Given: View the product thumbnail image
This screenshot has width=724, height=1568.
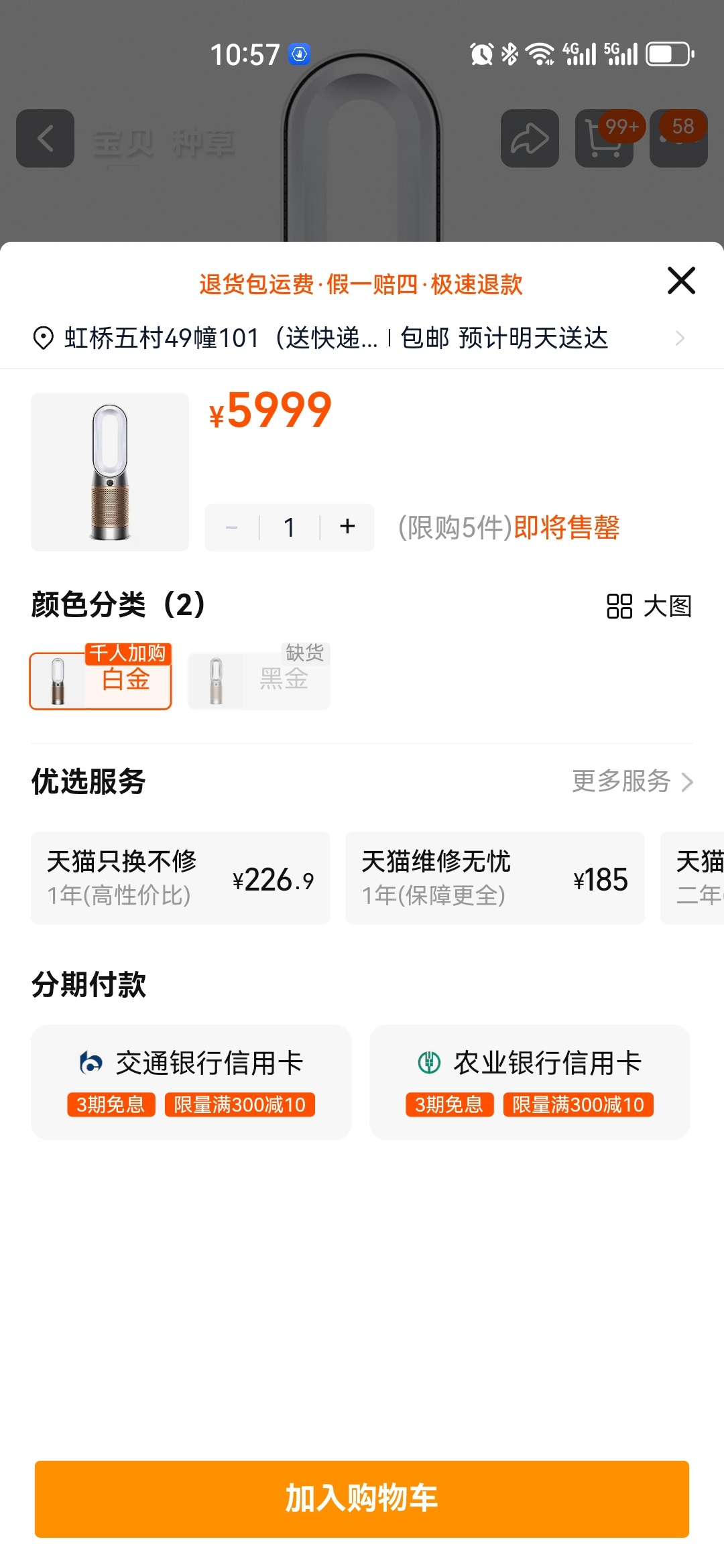Looking at the screenshot, I should [x=110, y=472].
